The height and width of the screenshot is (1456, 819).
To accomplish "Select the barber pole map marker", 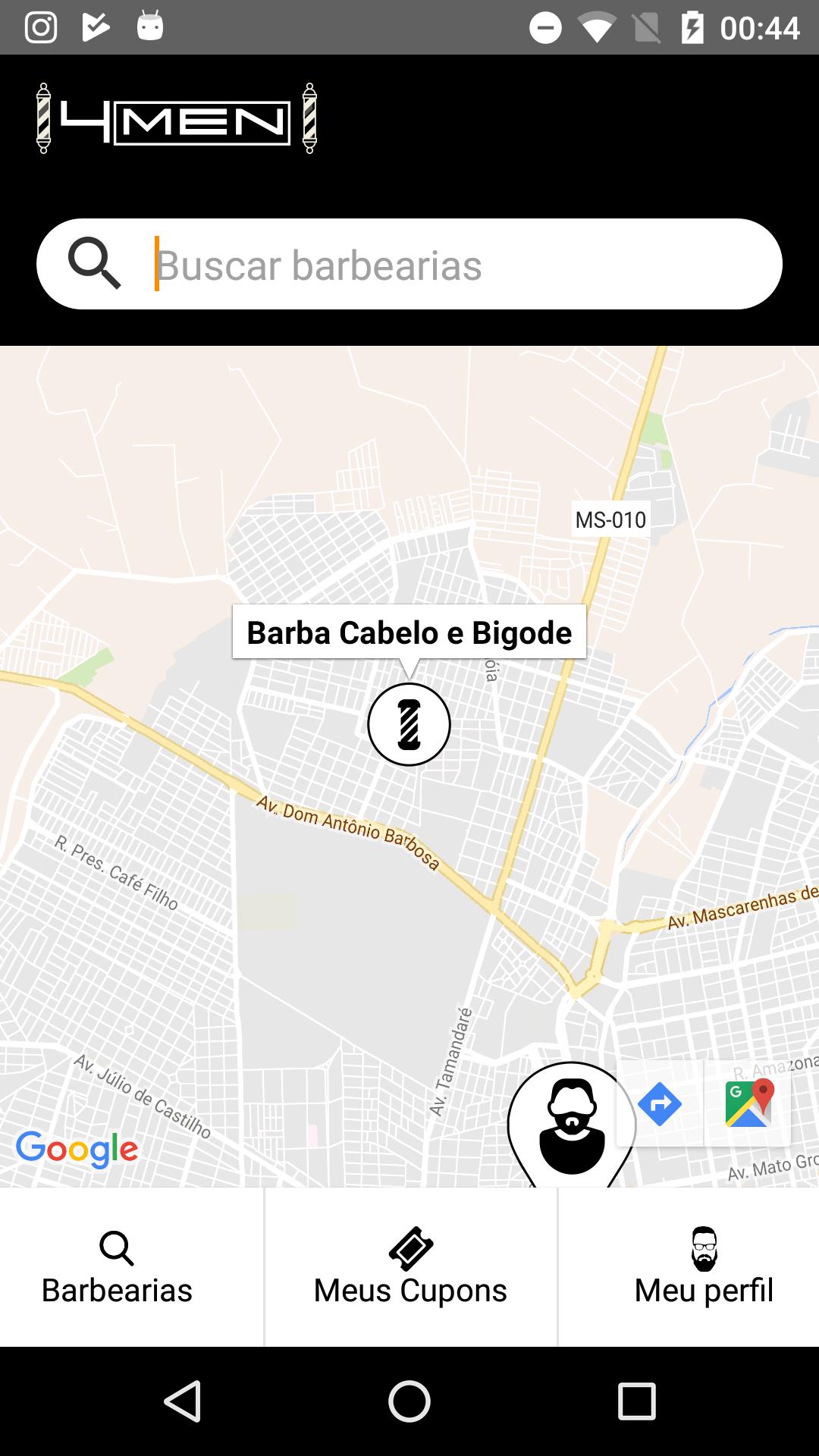I will pyautogui.click(x=409, y=725).
